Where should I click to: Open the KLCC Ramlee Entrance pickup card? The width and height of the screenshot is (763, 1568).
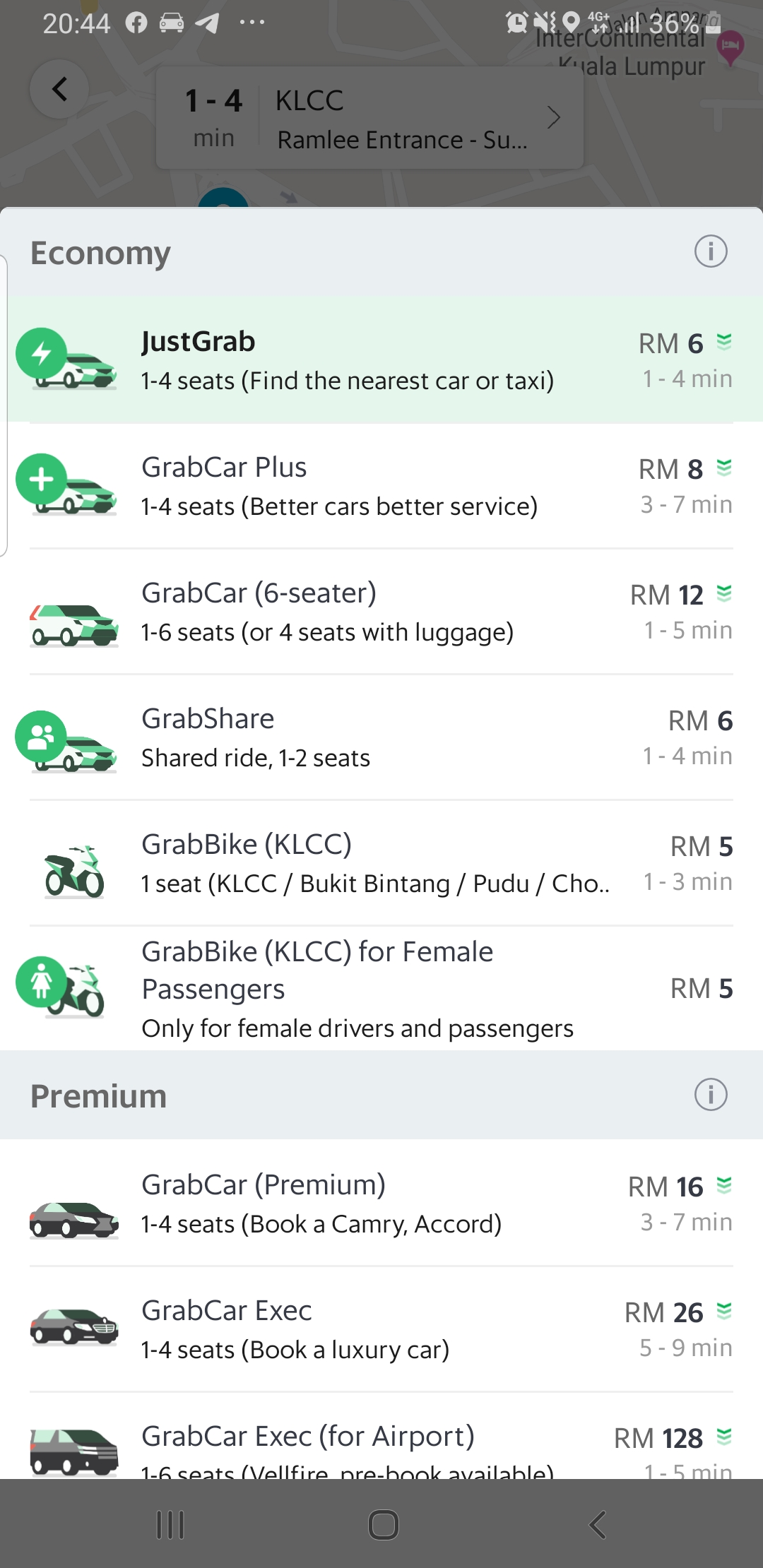pyautogui.click(x=369, y=118)
